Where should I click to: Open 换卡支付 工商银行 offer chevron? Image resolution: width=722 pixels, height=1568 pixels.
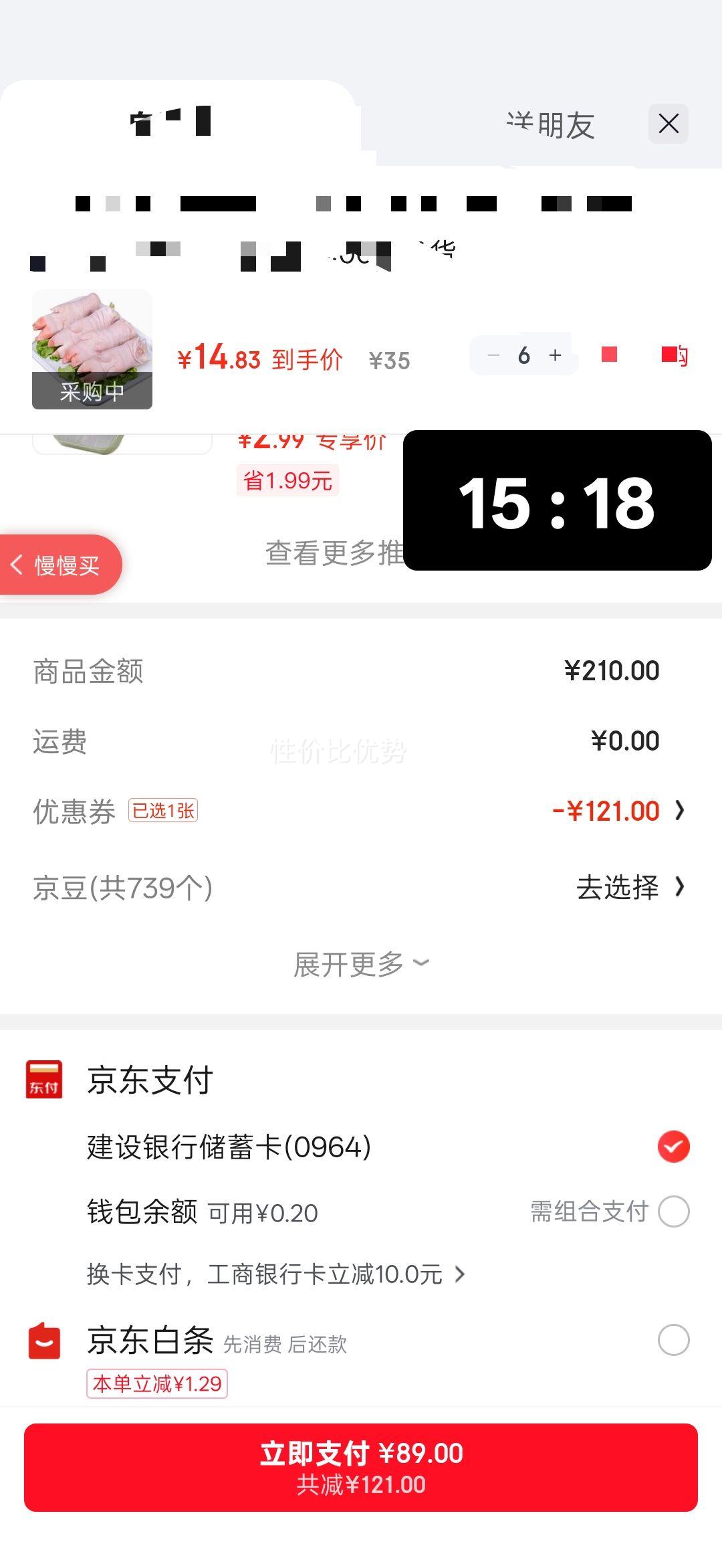[460, 1274]
